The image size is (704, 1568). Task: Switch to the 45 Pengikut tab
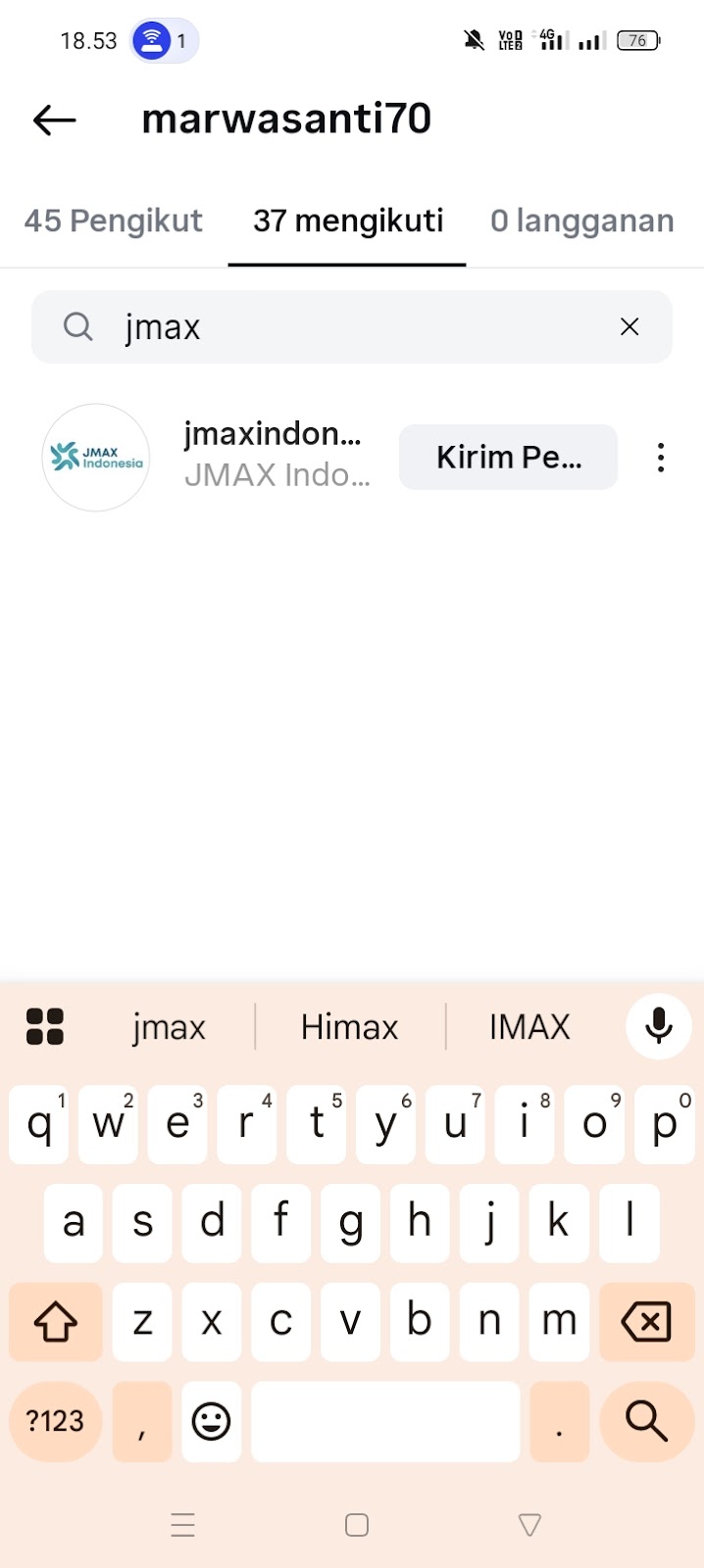pyautogui.click(x=114, y=221)
